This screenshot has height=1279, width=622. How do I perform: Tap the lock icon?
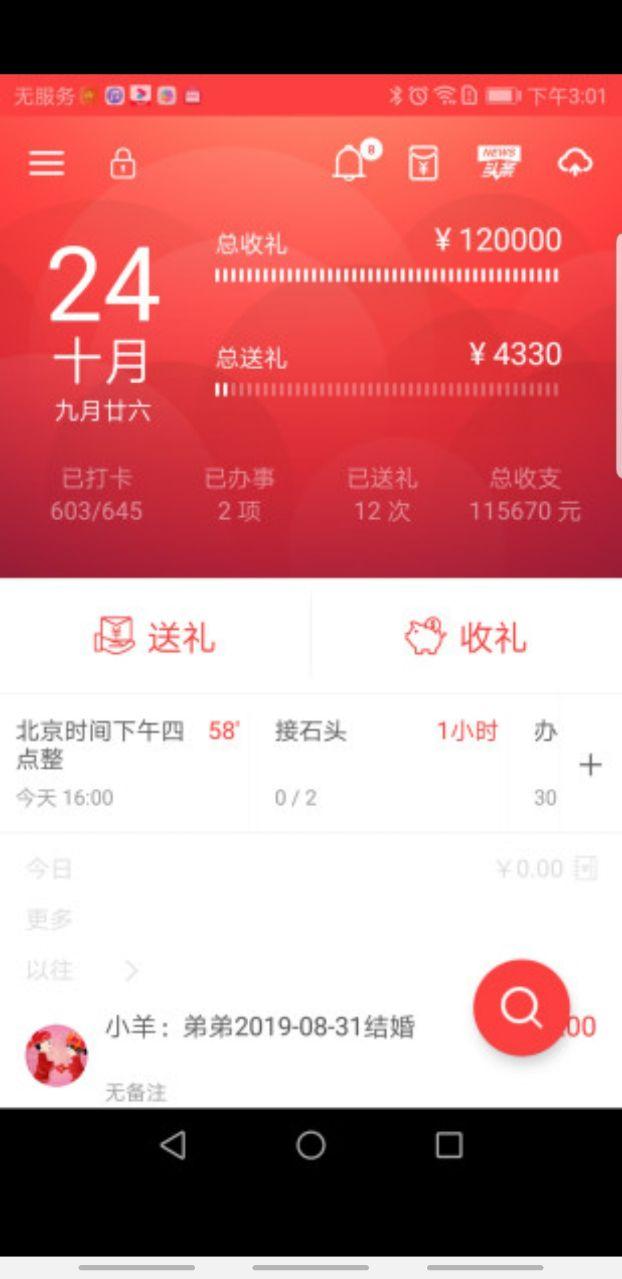point(123,164)
